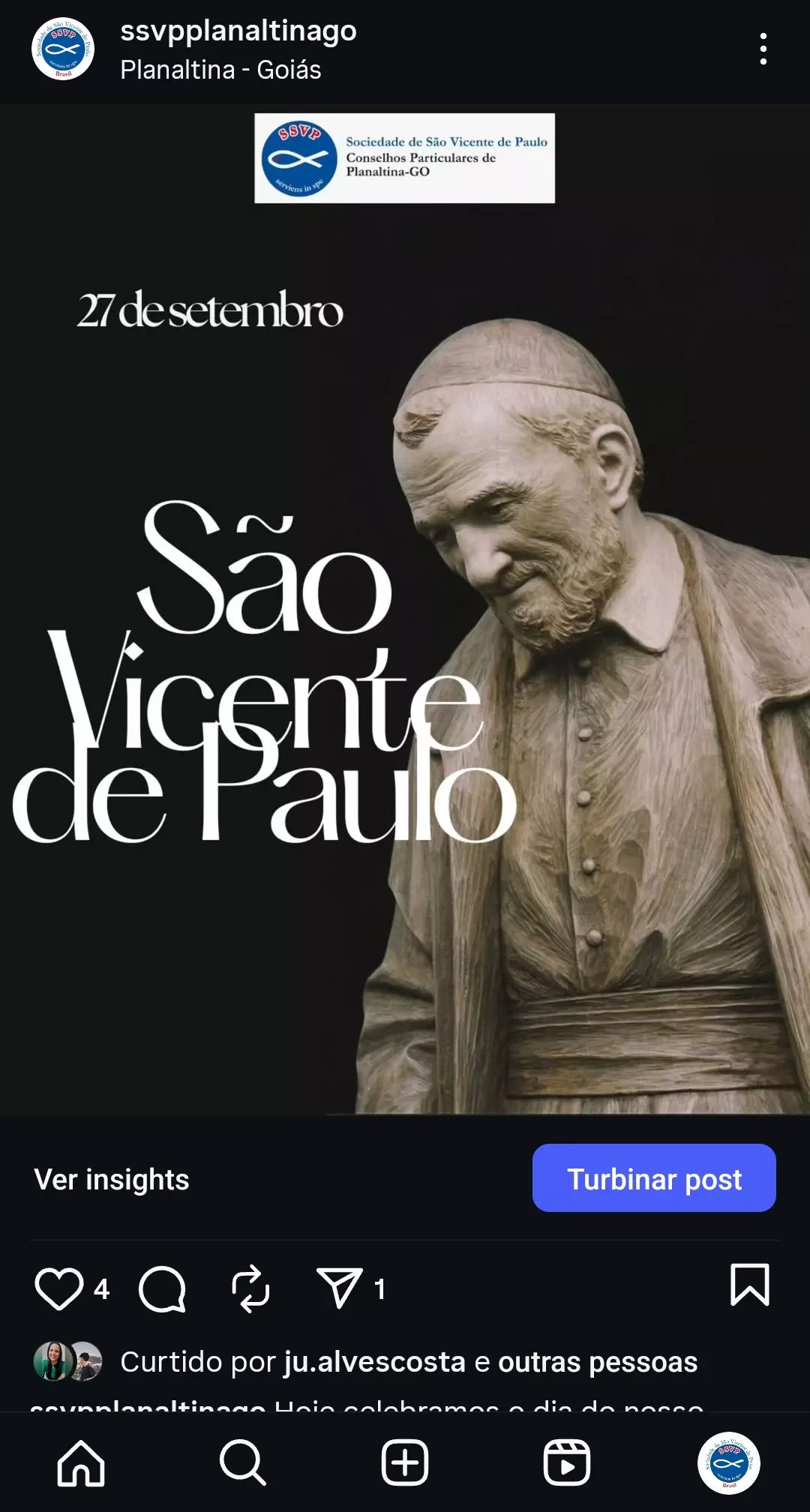
Task: Share the post via send icon
Action: 340,1288
